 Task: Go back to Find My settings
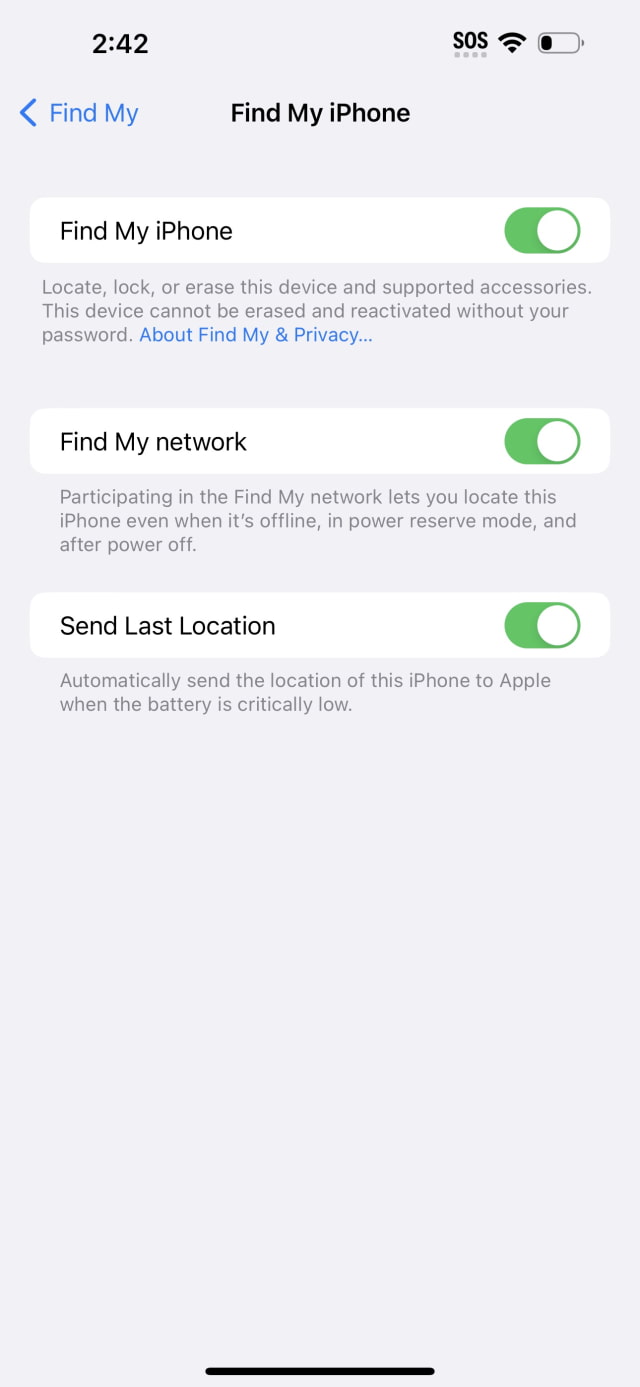click(x=79, y=113)
